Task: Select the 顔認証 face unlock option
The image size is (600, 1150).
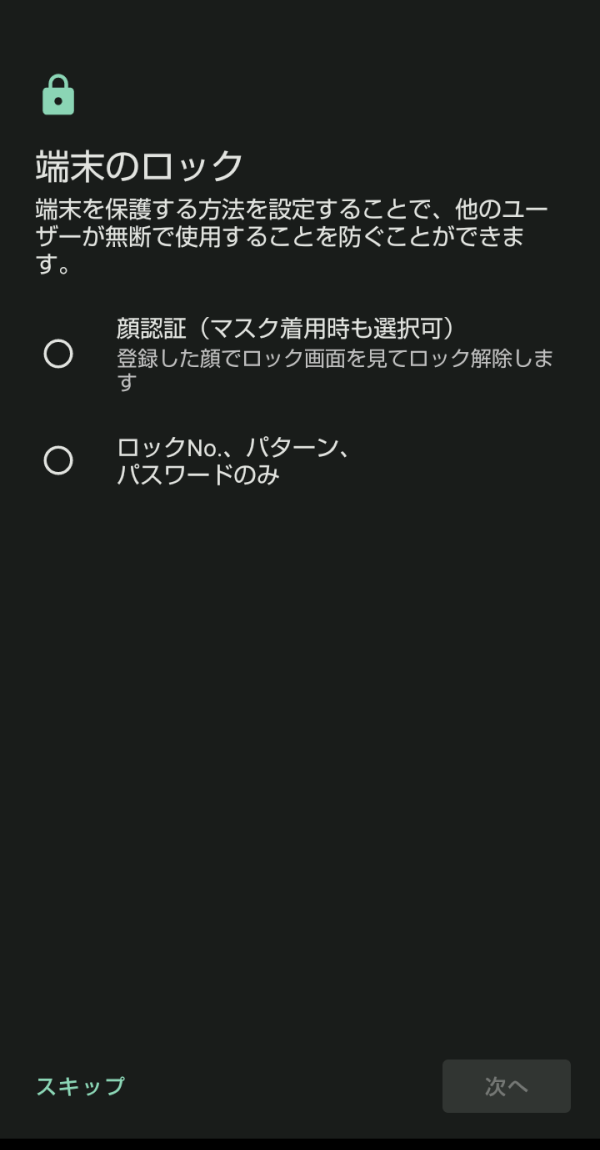Action: click(x=299, y=354)
